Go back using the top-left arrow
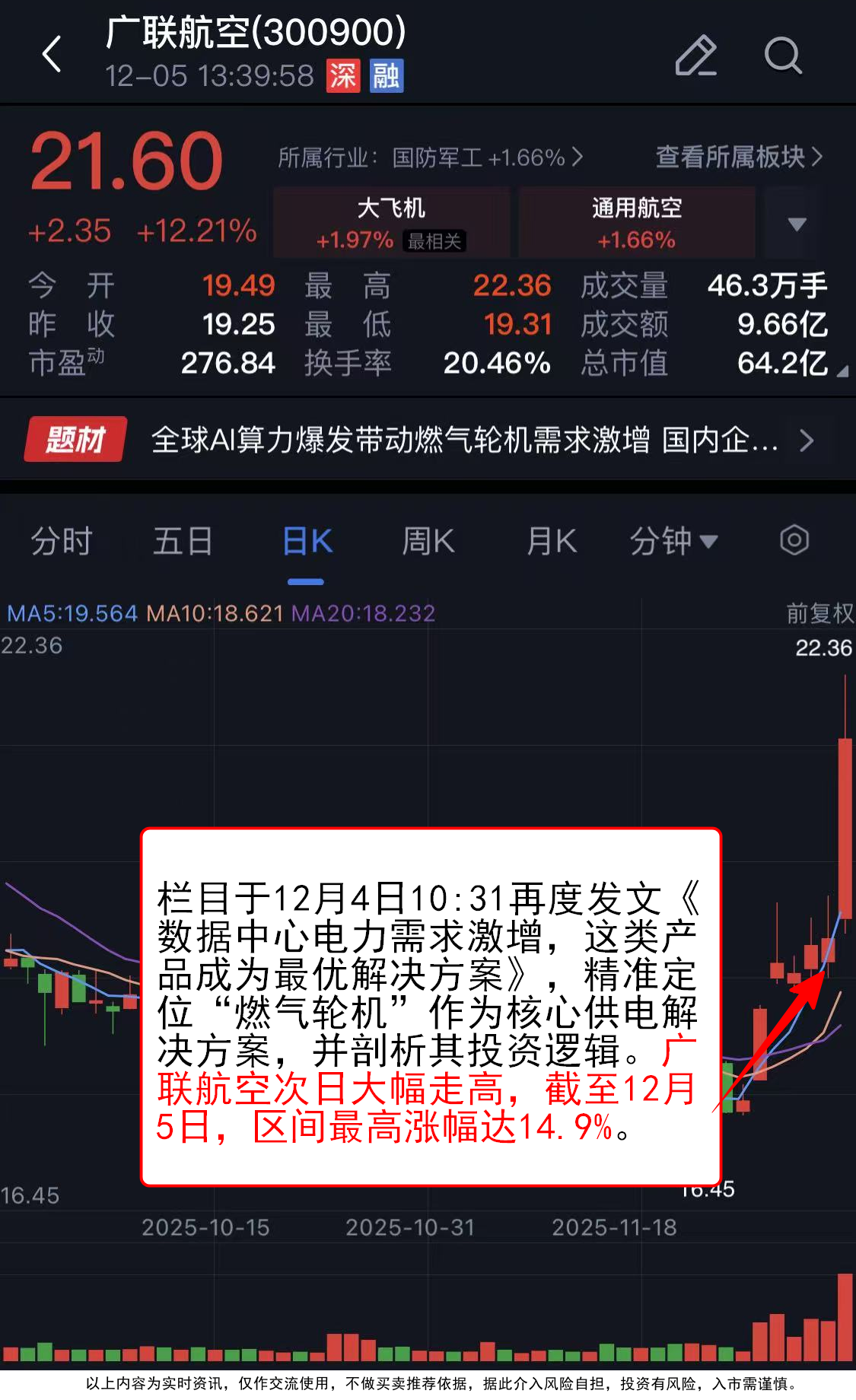 point(52,55)
